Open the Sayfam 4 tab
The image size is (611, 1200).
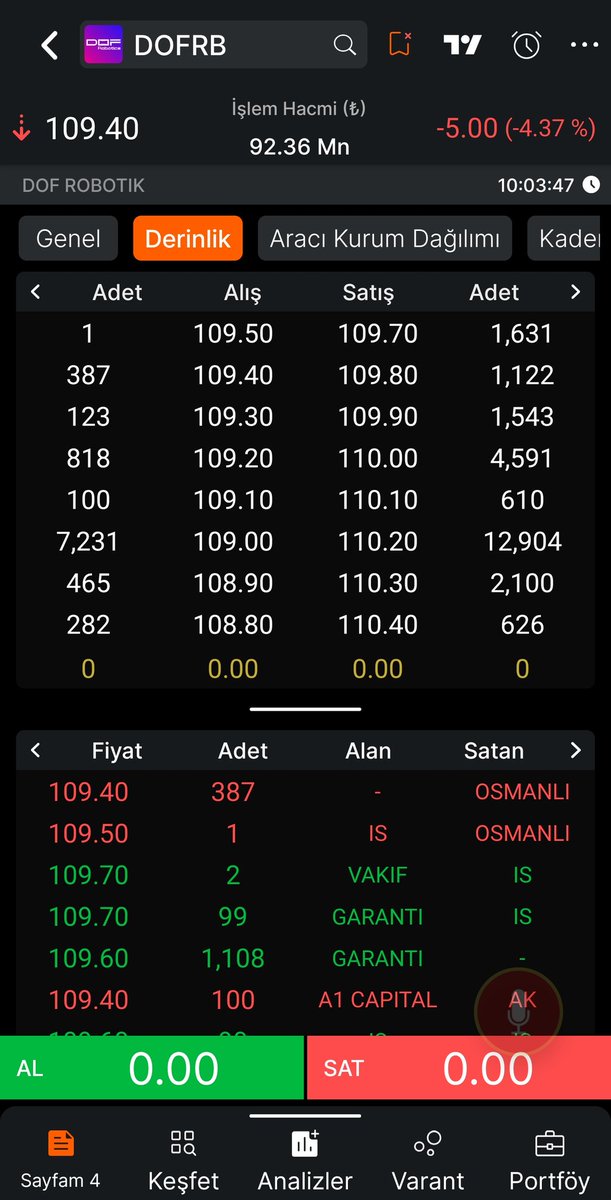tap(61, 1159)
